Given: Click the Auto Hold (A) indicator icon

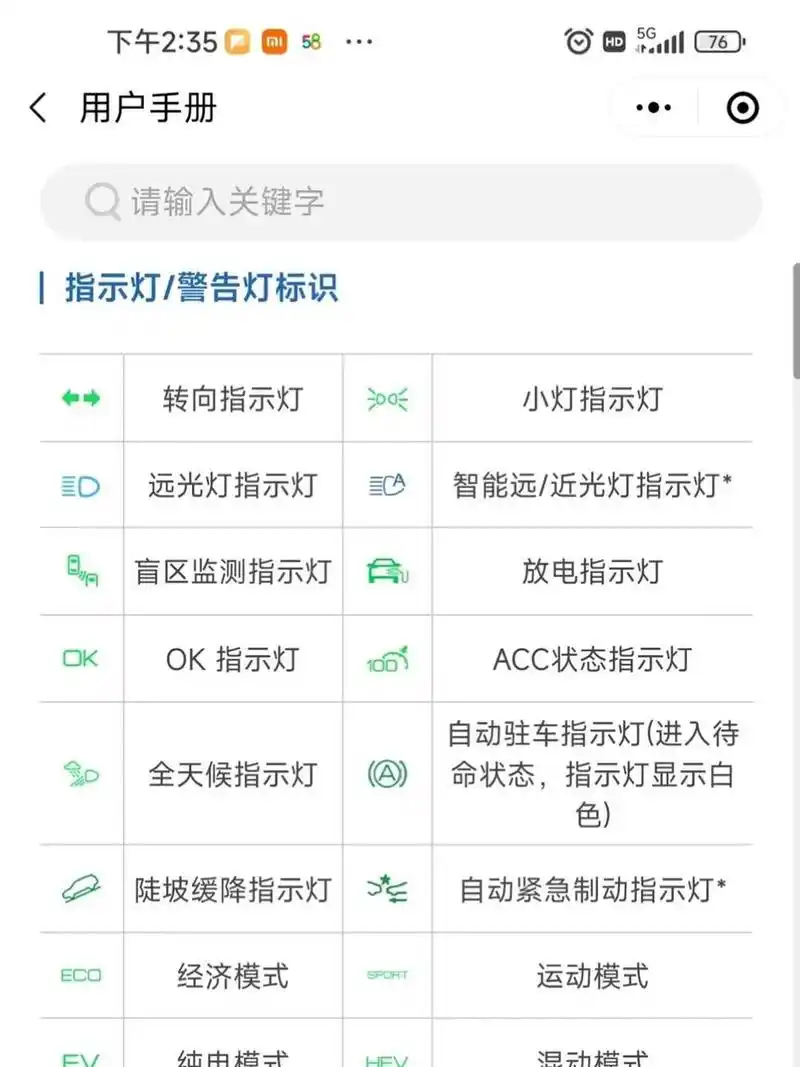Looking at the screenshot, I should [x=388, y=773].
